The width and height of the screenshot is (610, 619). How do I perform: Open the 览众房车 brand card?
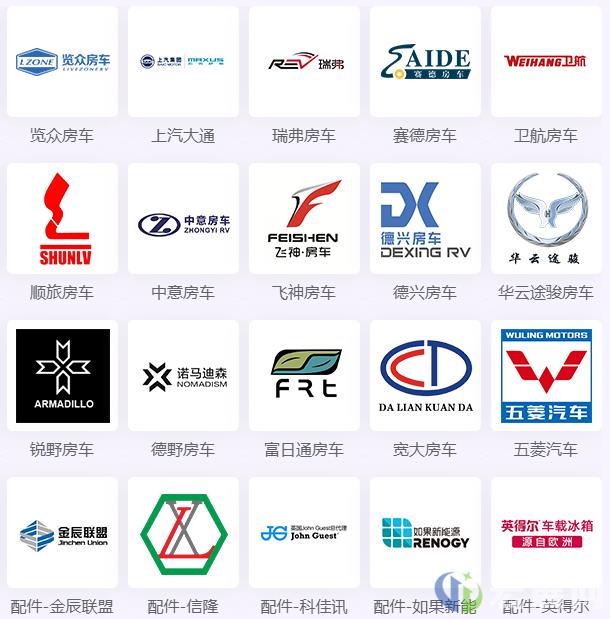[x=62, y=62]
